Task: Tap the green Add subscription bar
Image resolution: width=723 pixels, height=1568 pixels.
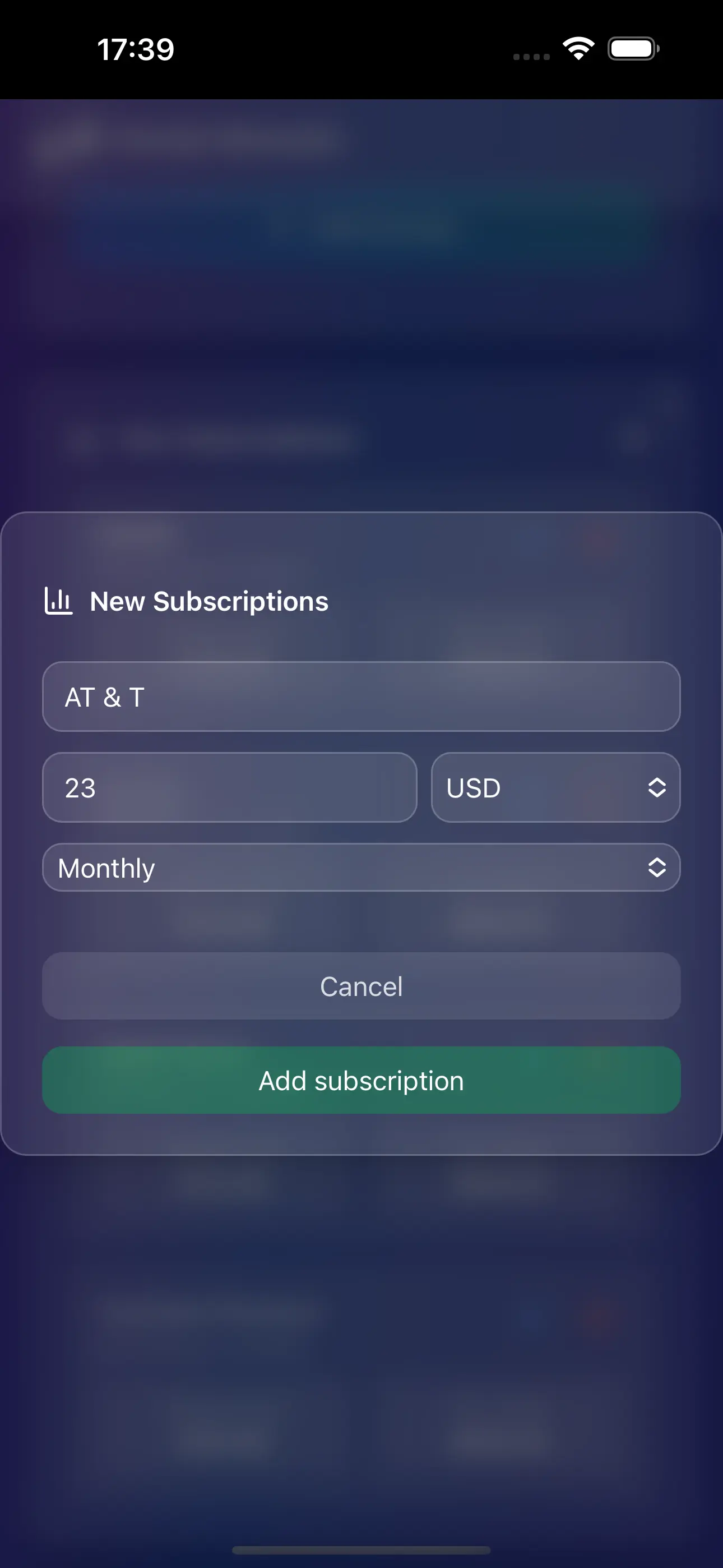Action: pyautogui.click(x=361, y=1081)
